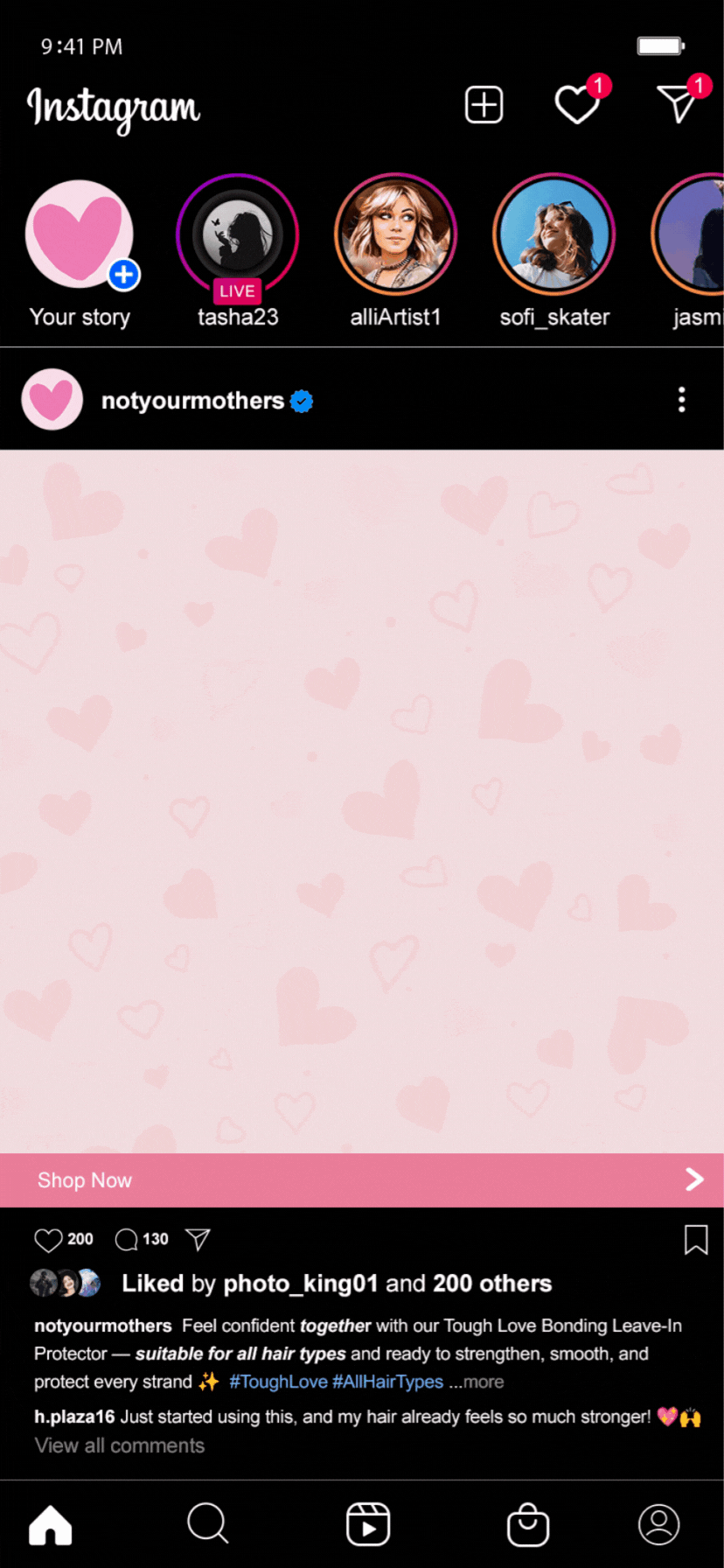View alliArtist1's story

tap(395, 234)
